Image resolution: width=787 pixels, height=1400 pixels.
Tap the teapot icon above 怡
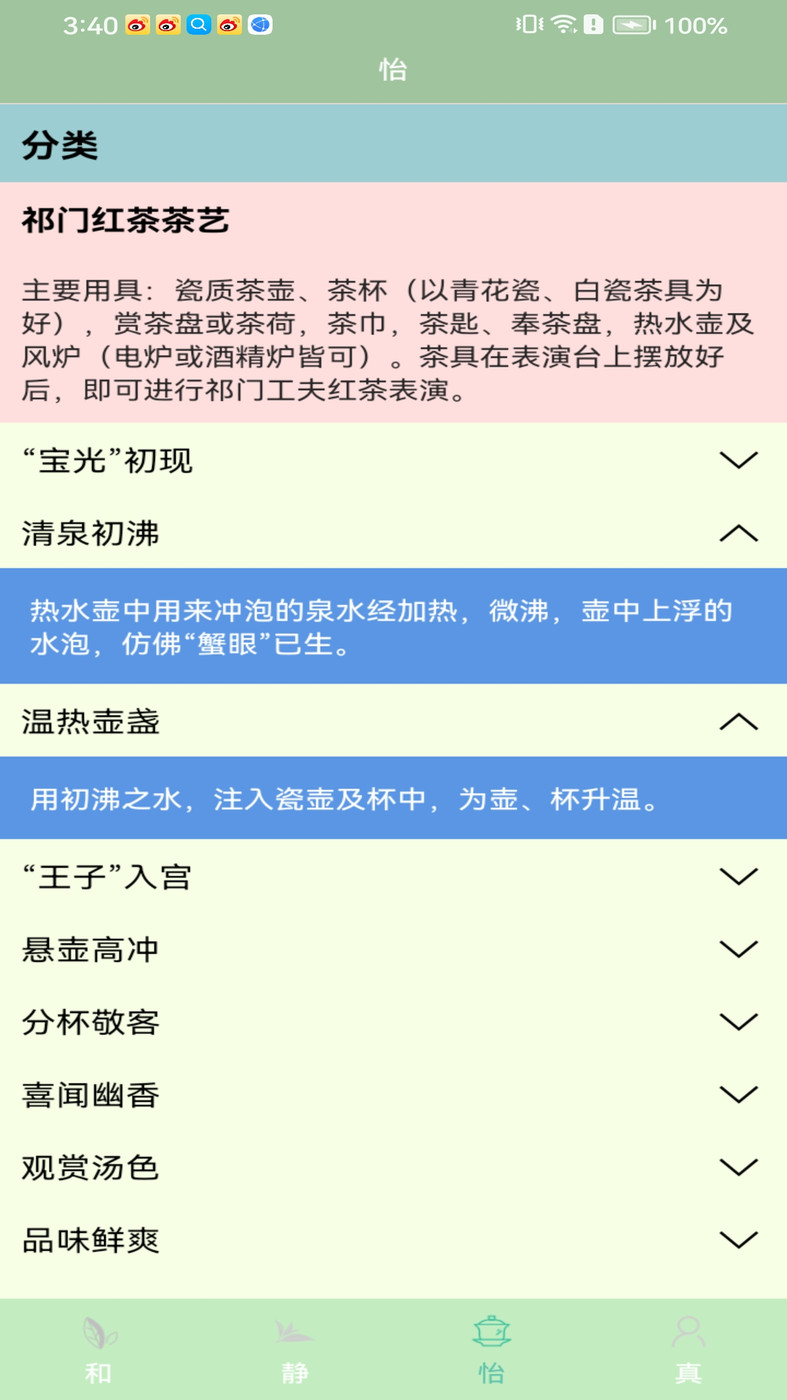coord(492,1330)
